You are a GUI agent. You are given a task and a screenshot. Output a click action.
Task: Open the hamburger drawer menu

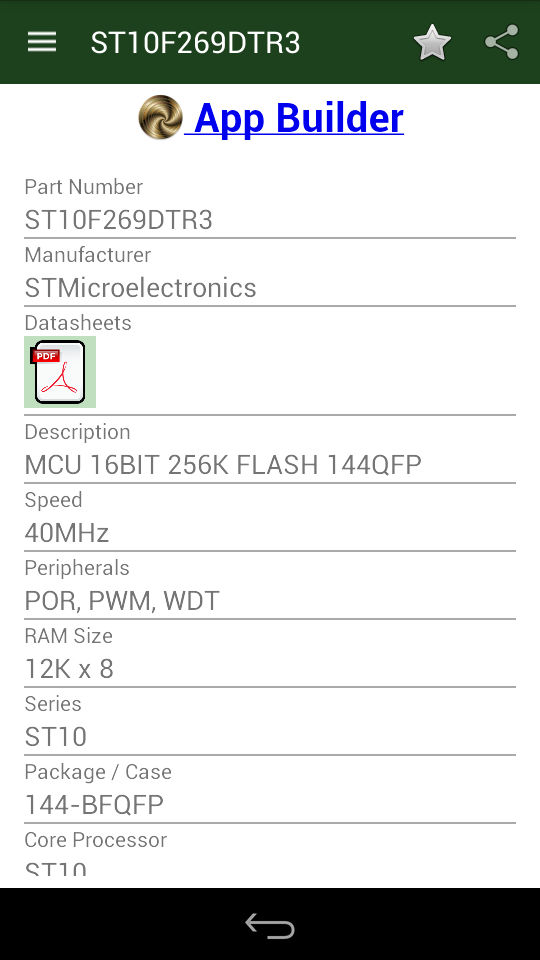point(42,42)
